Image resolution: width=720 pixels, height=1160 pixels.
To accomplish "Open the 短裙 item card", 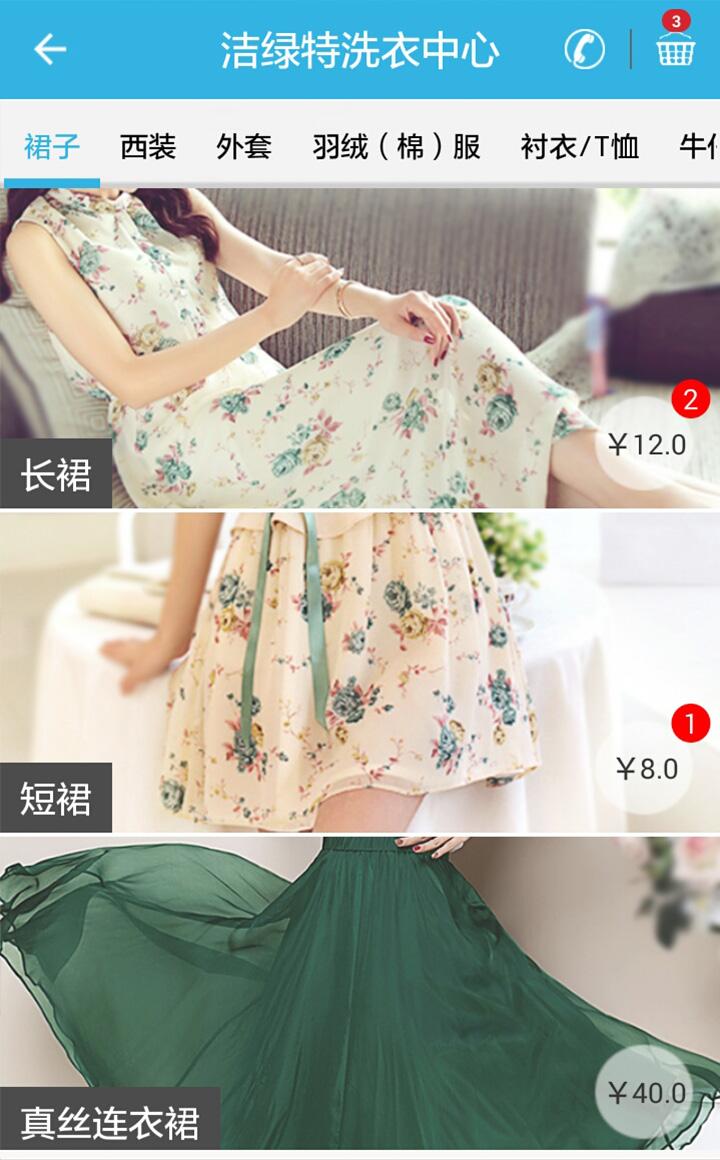I will 300,670.
